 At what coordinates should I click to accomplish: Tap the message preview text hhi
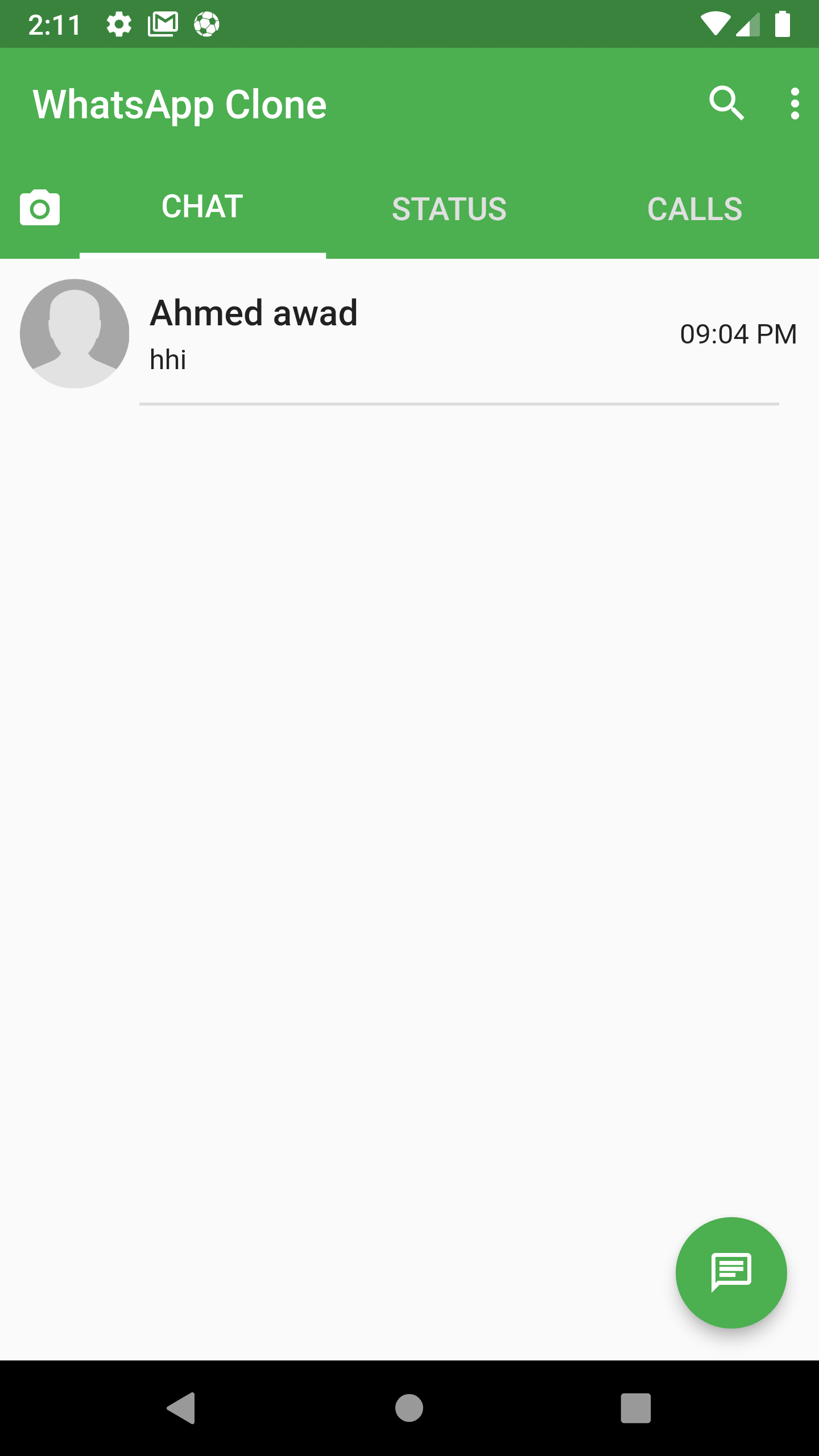[x=168, y=359]
